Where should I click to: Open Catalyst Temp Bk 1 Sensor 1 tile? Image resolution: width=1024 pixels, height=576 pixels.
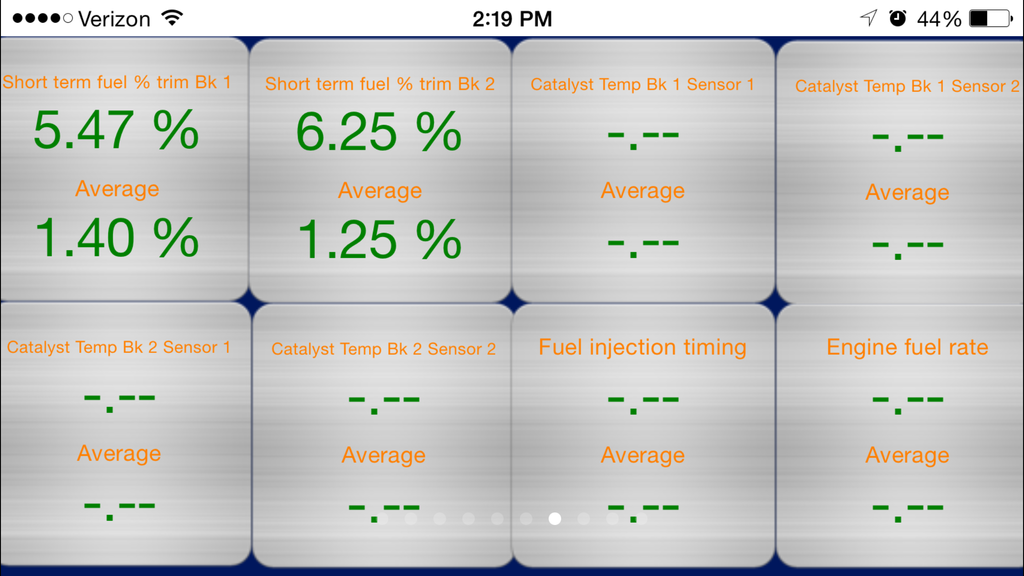(643, 170)
